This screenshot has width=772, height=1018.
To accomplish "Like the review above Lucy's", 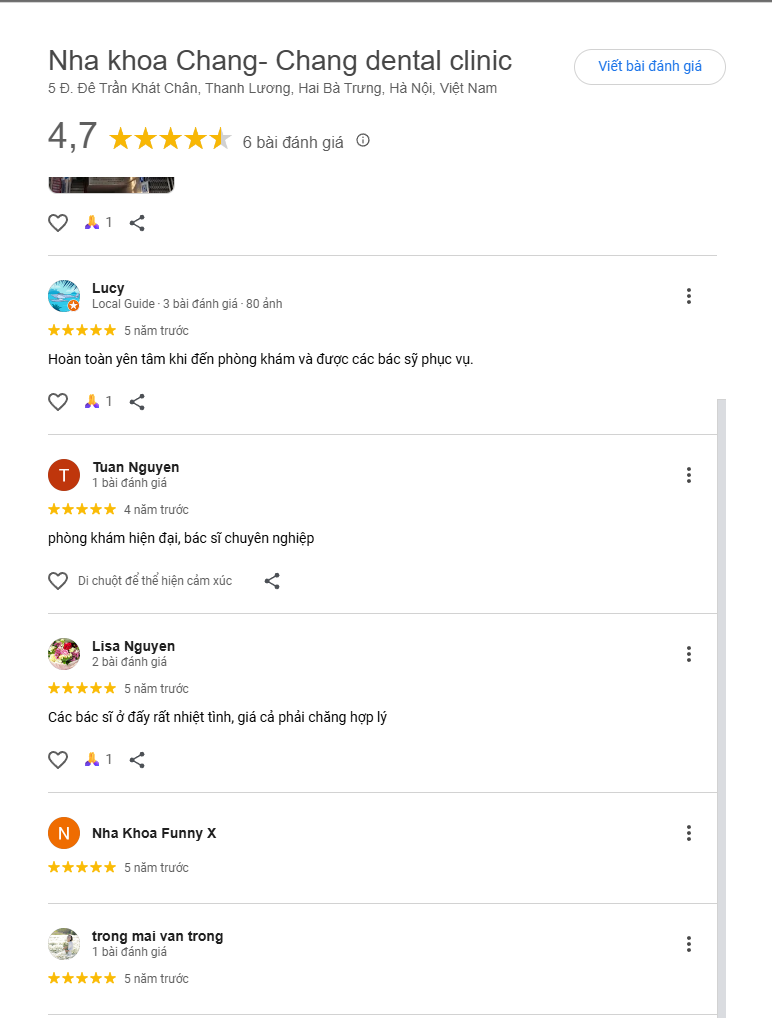I will (x=58, y=223).
